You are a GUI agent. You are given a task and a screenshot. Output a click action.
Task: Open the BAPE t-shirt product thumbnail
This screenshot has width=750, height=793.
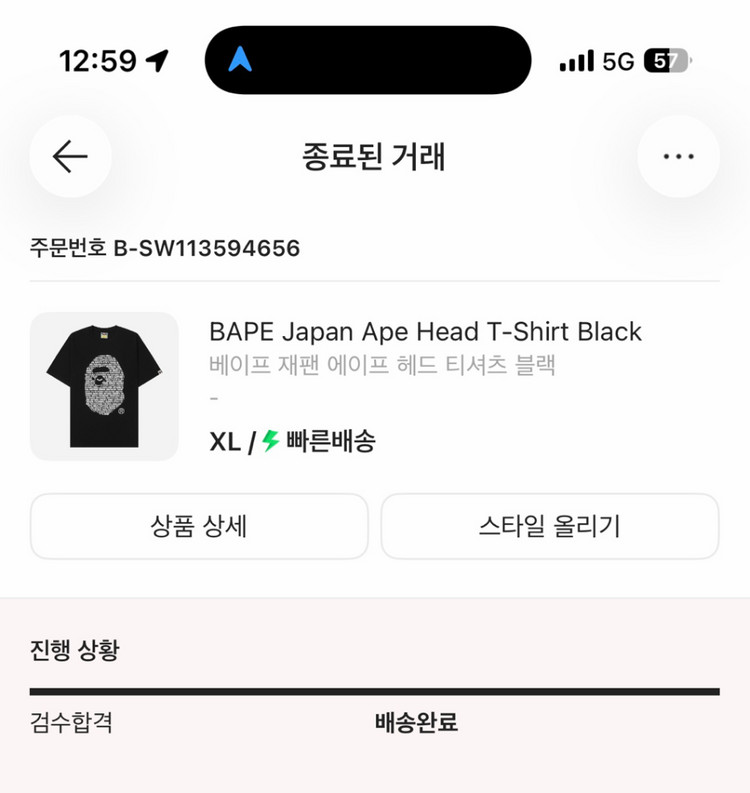[104, 386]
